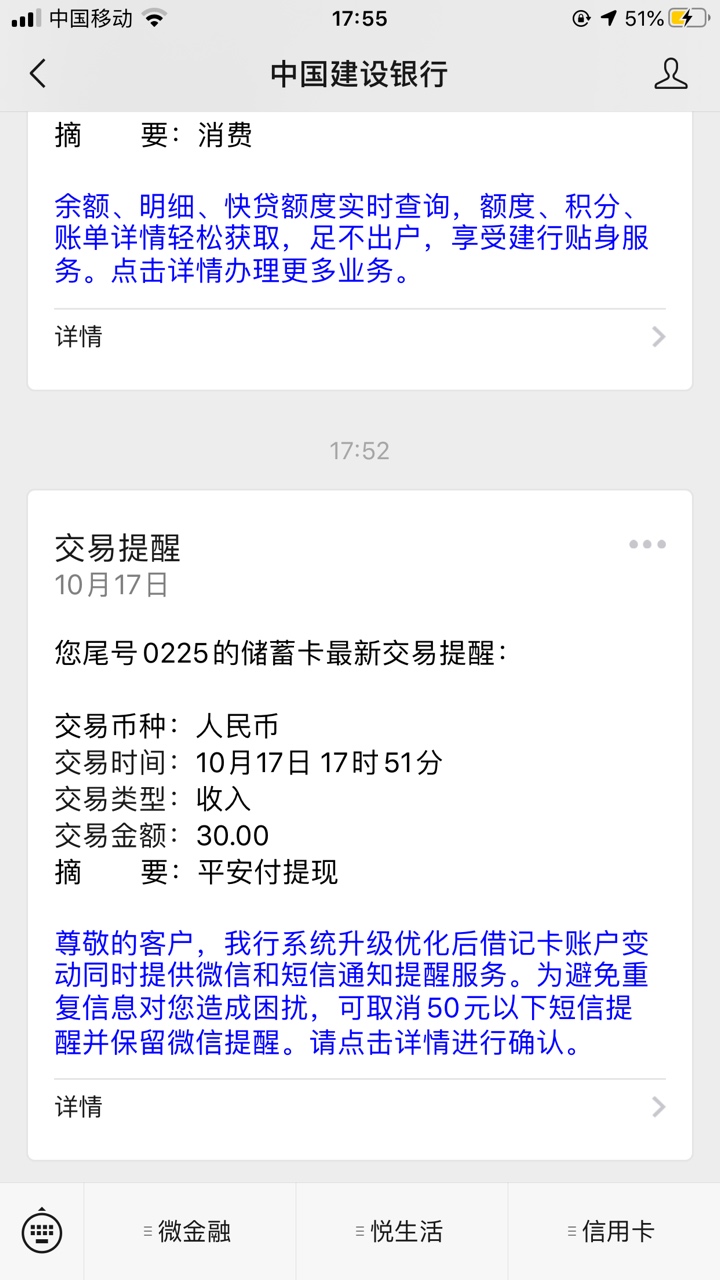720x1280 pixels.
Task: Open the 交易提醒 card's three-dot menu
Action: 647,545
